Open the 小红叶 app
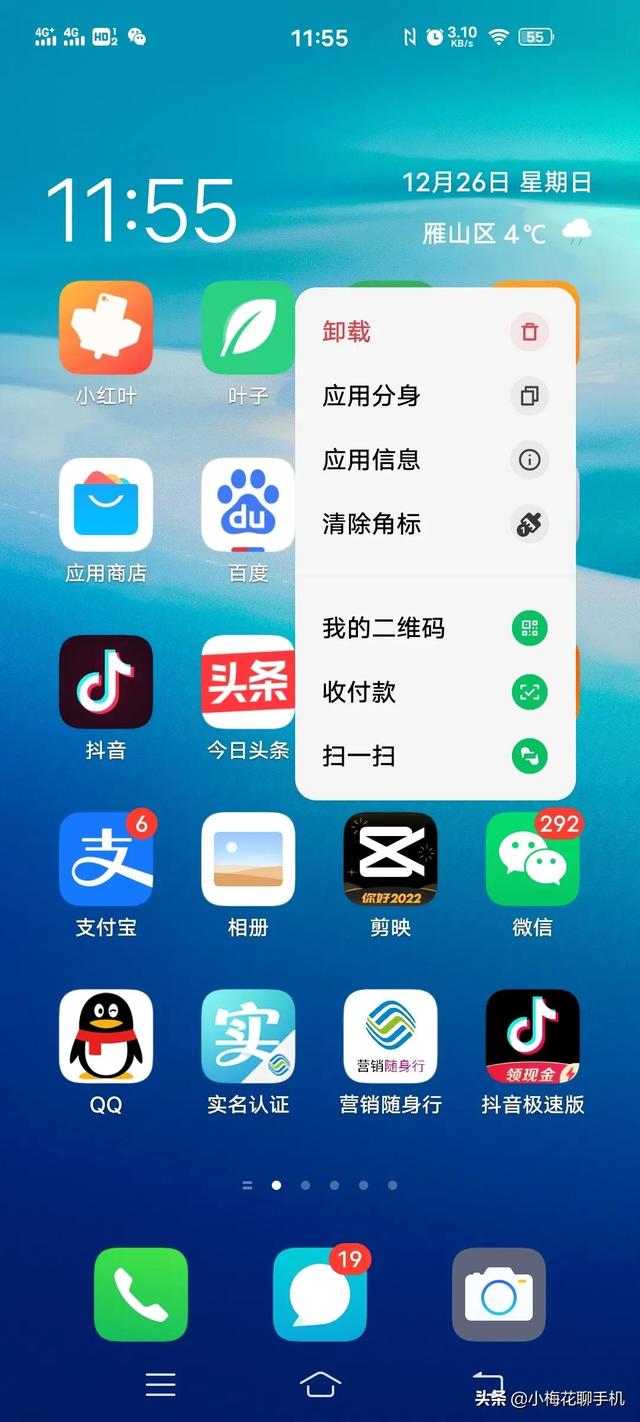The height and width of the screenshot is (1422, 640). pos(106,328)
